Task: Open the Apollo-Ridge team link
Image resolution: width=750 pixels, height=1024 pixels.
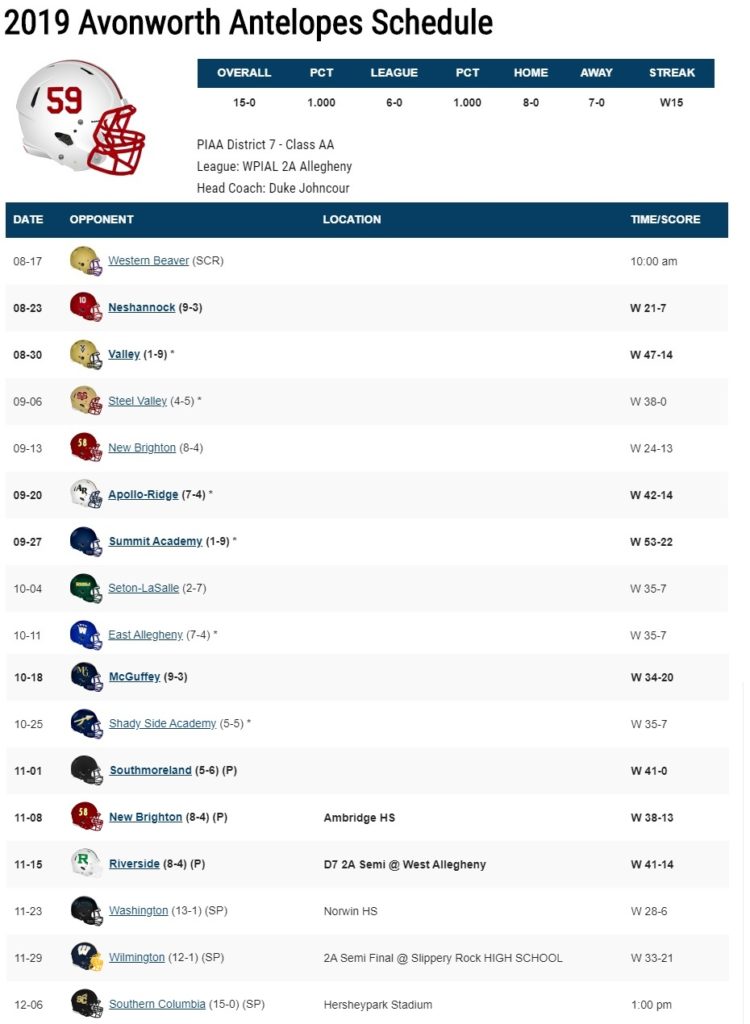Action: pyautogui.click(x=143, y=494)
